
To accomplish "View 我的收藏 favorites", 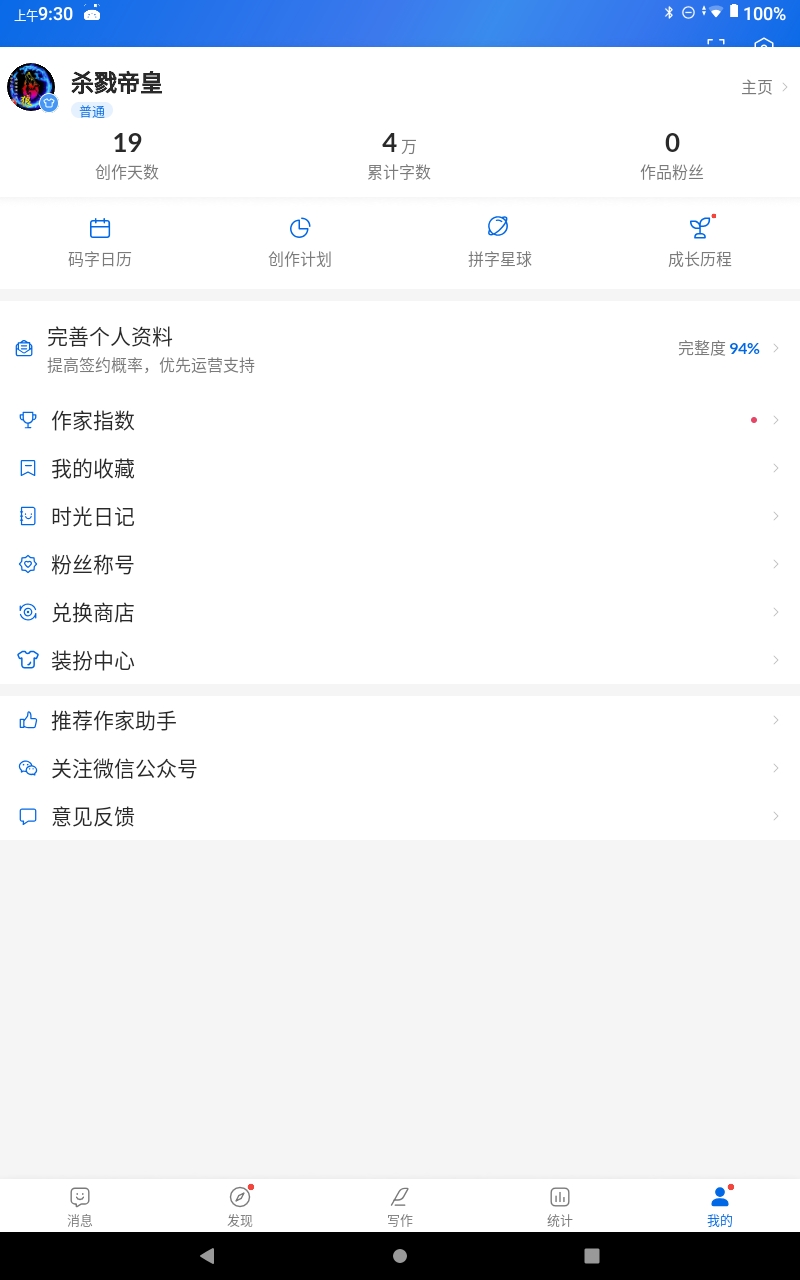I will 400,469.
